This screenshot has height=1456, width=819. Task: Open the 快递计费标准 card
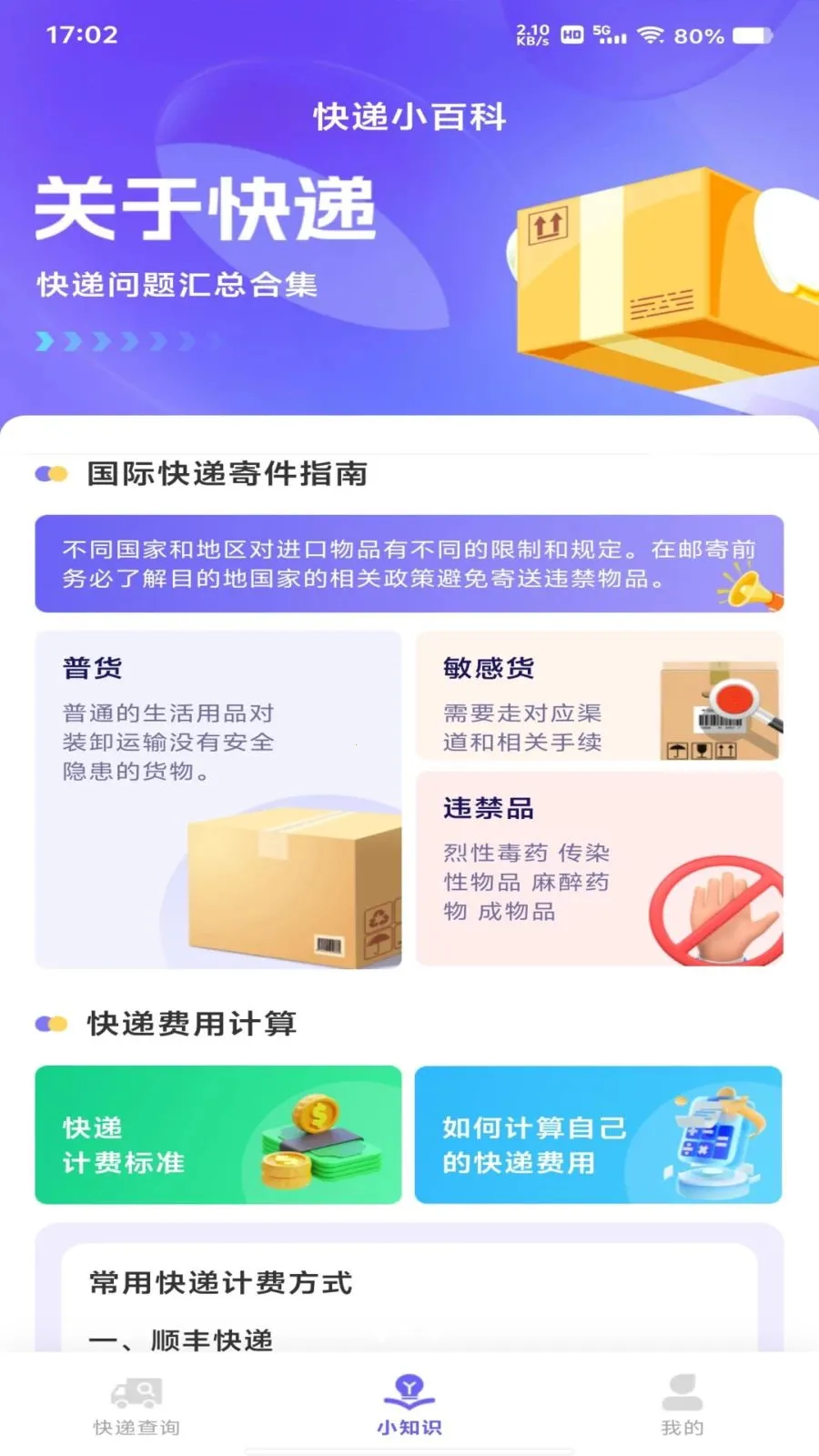217,1134
